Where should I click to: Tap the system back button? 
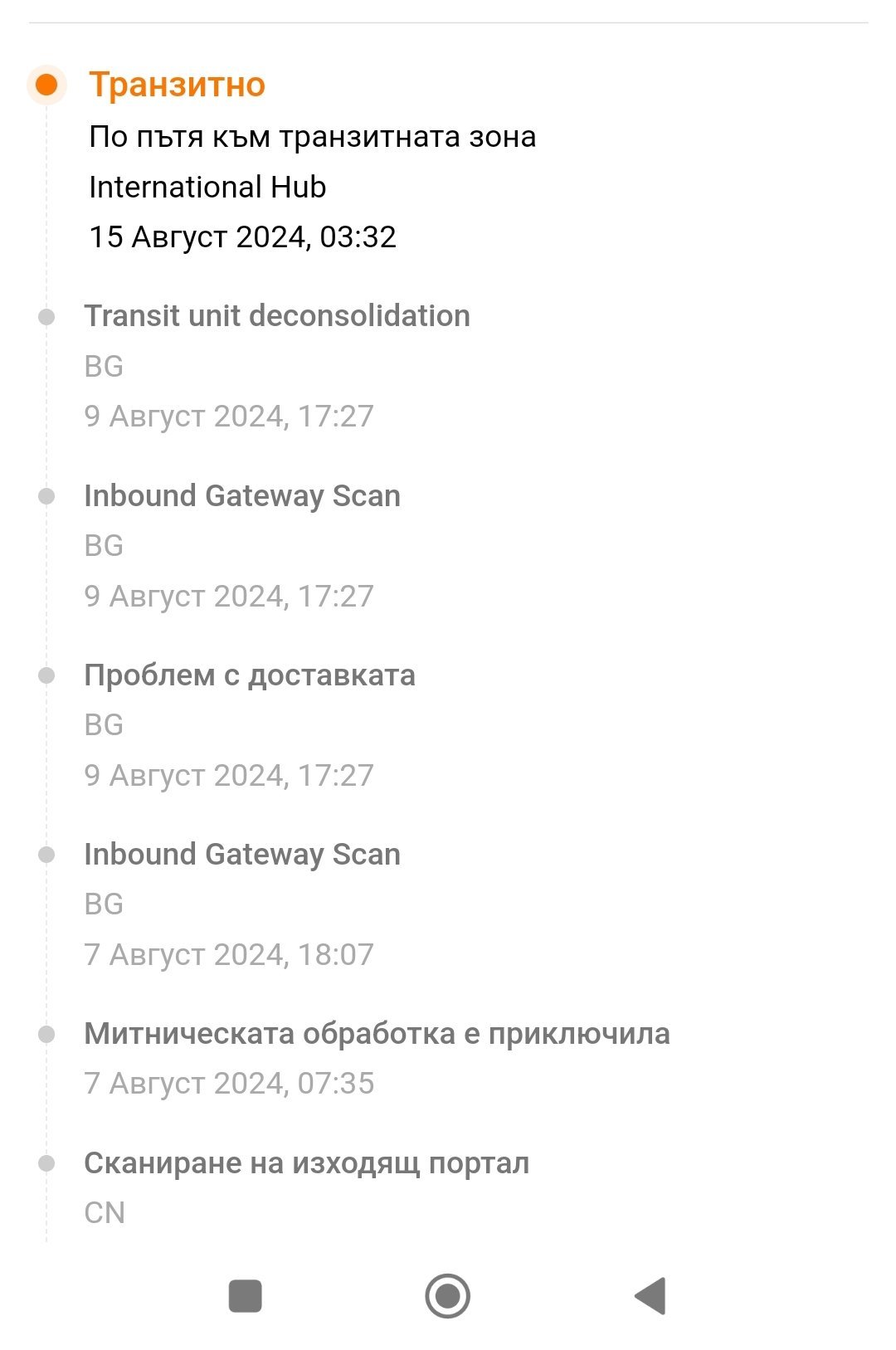click(651, 1296)
